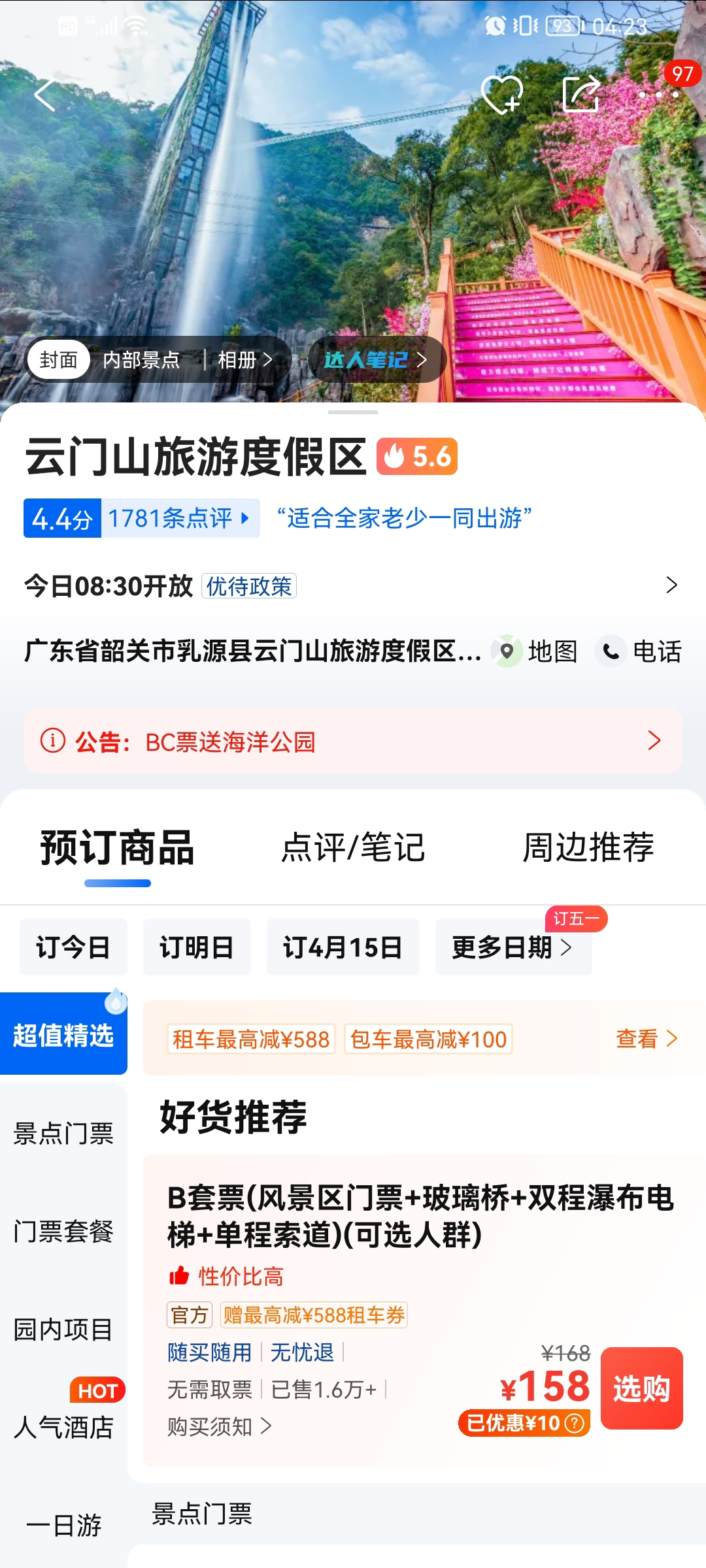Read the 公告 BC票送海洋公园 notice
Image resolution: width=706 pixels, height=1568 pixels.
[353, 741]
